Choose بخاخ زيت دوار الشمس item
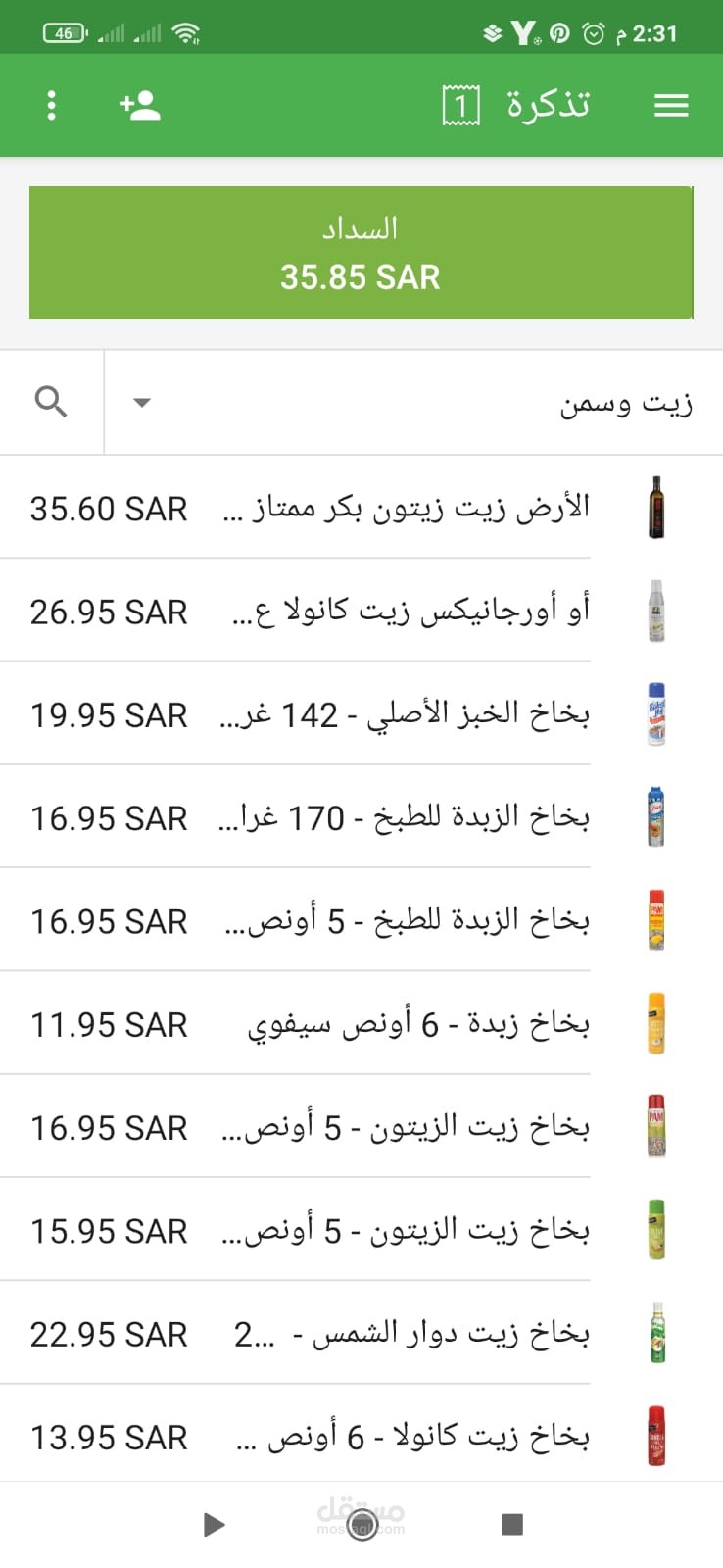The width and height of the screenshot is (723, 1568). click(x=361, y=1333)
